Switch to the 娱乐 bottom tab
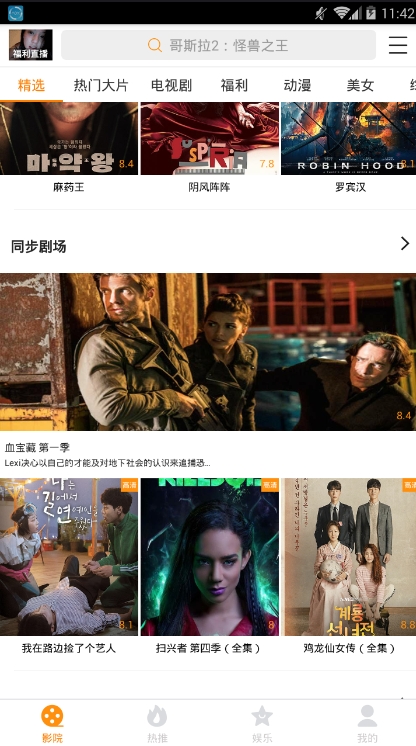 click(262, 723)
